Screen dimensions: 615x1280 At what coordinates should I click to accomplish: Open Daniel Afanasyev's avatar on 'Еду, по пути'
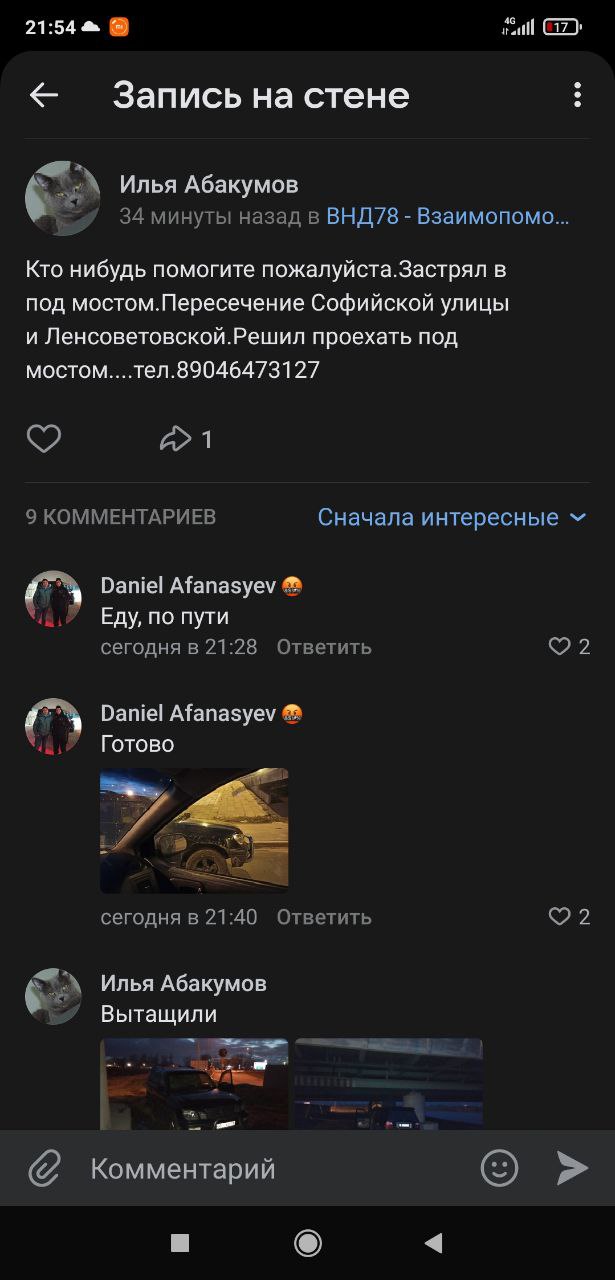point(53,599)
